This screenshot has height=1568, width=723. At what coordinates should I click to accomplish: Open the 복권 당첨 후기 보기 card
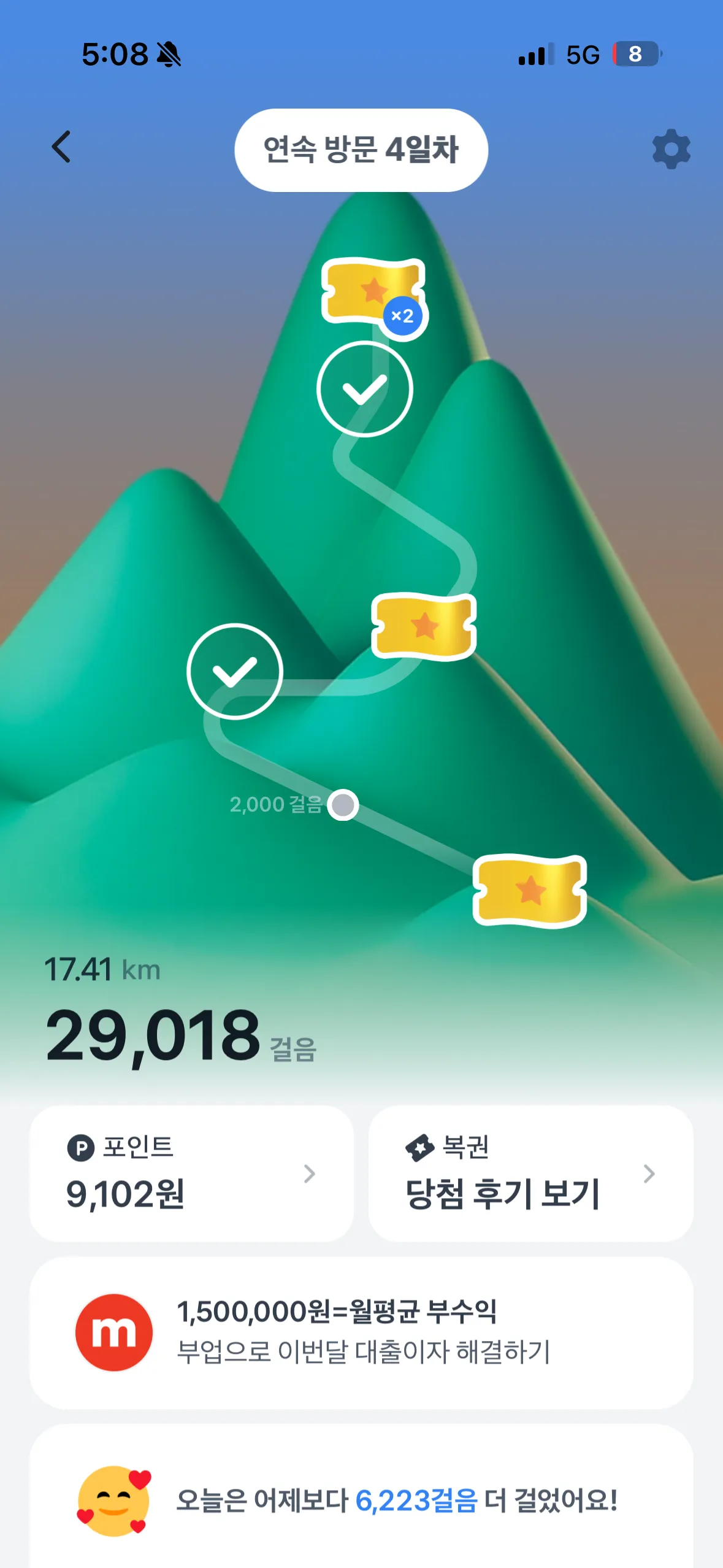530,1173
